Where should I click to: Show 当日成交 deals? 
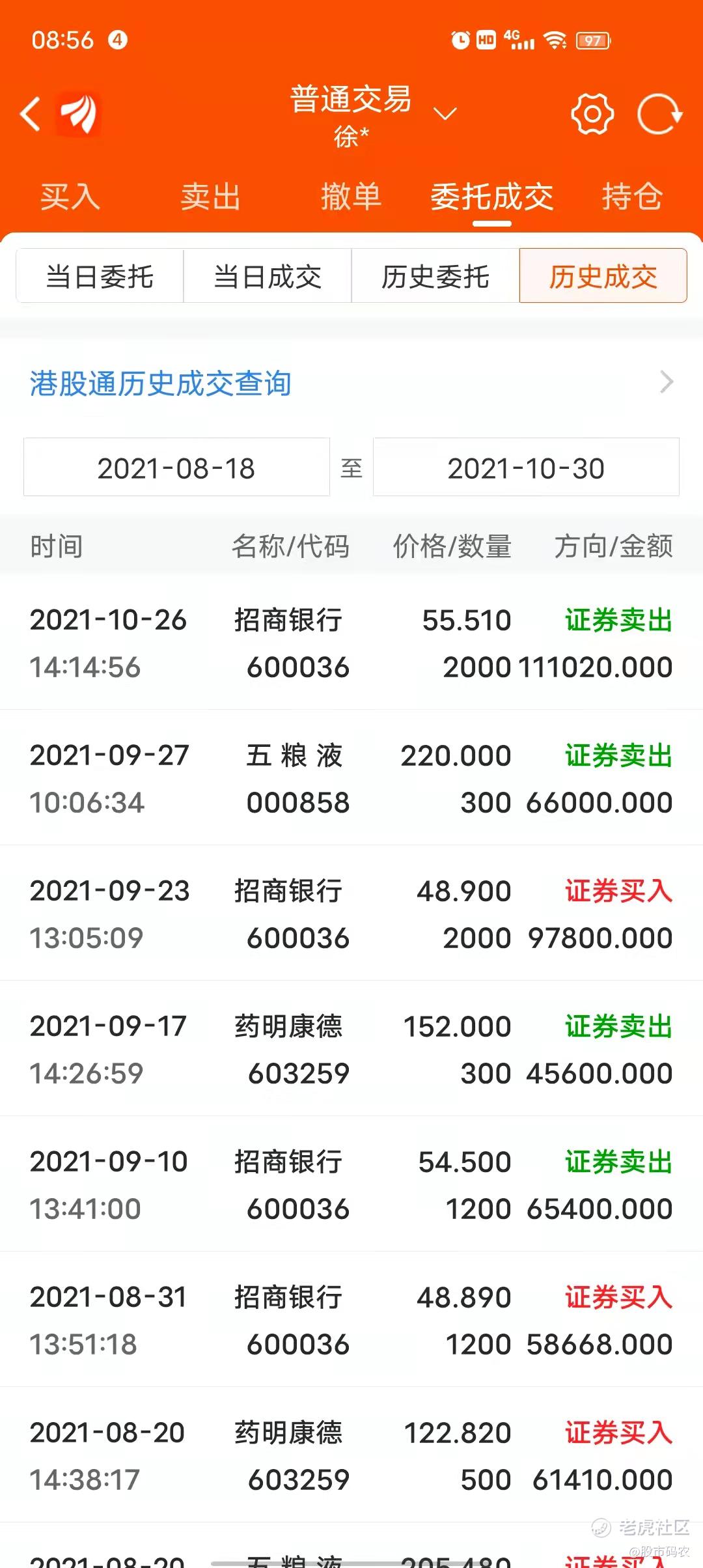coord(268,276)
